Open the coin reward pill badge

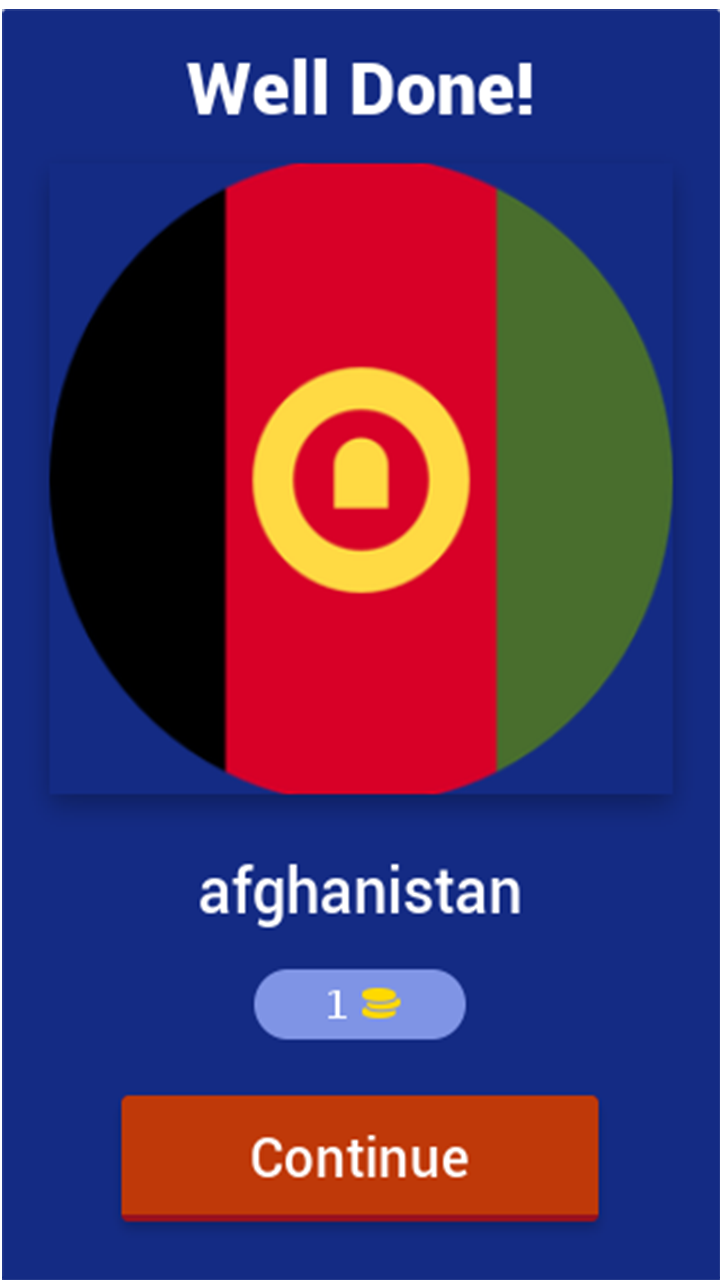point(360,1003)
